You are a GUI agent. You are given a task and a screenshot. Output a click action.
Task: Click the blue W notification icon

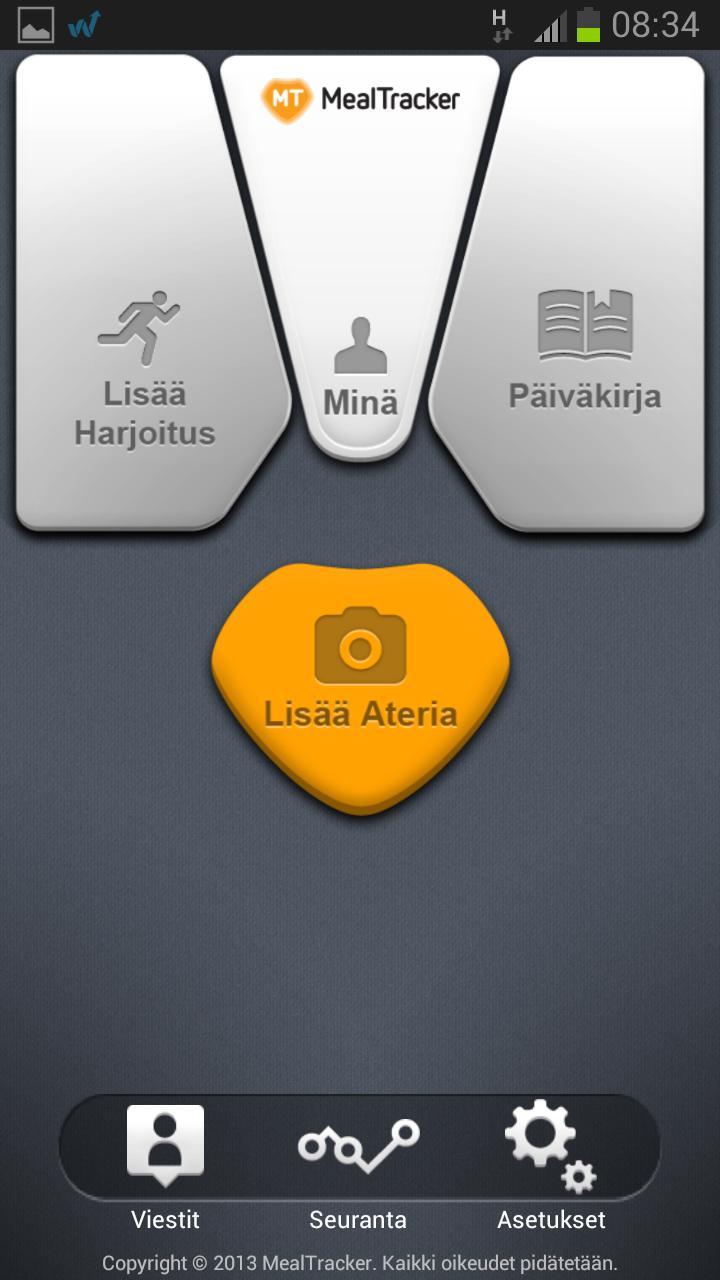tap(85, 23)
